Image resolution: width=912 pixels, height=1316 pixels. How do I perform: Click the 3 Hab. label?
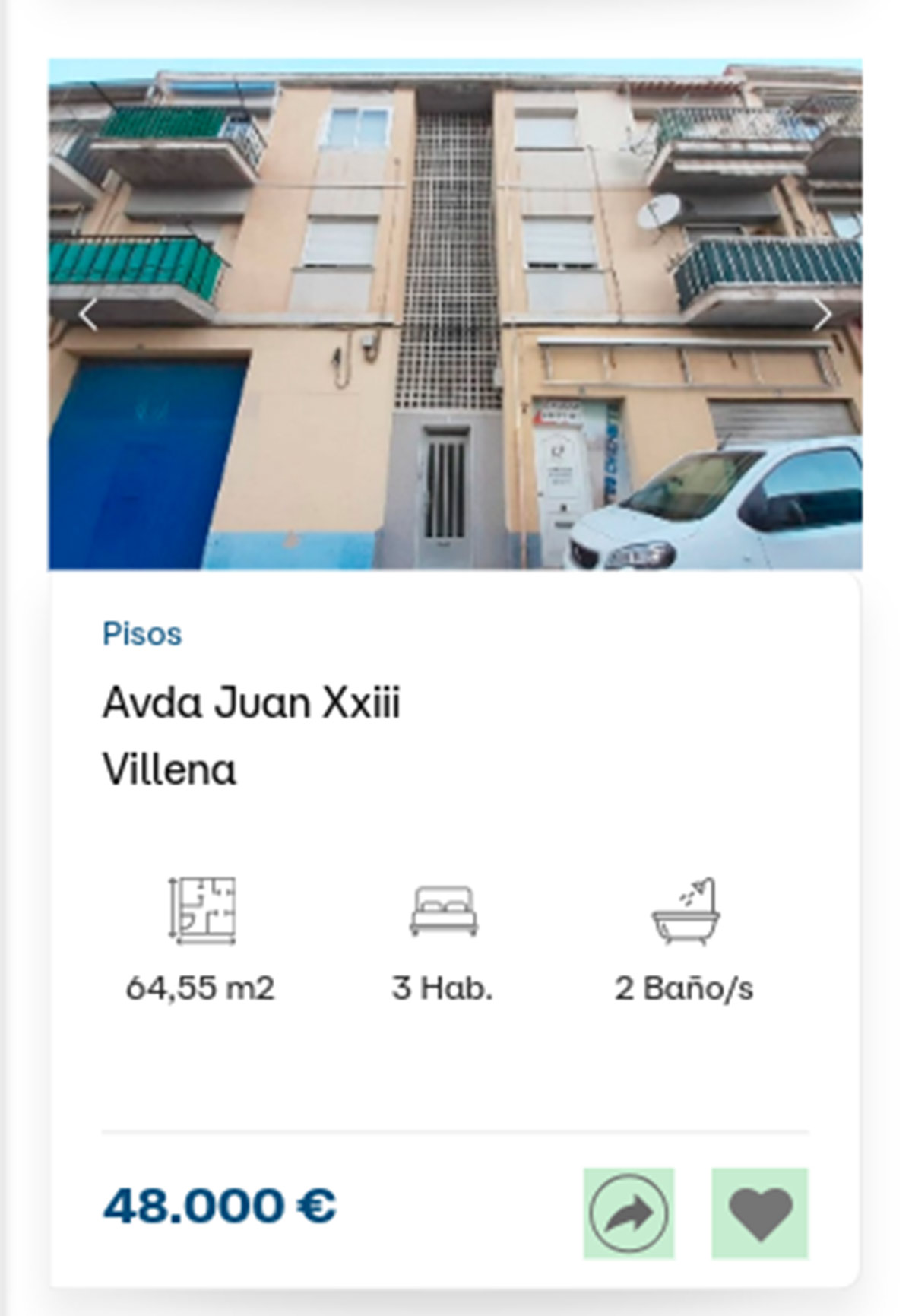443,988
